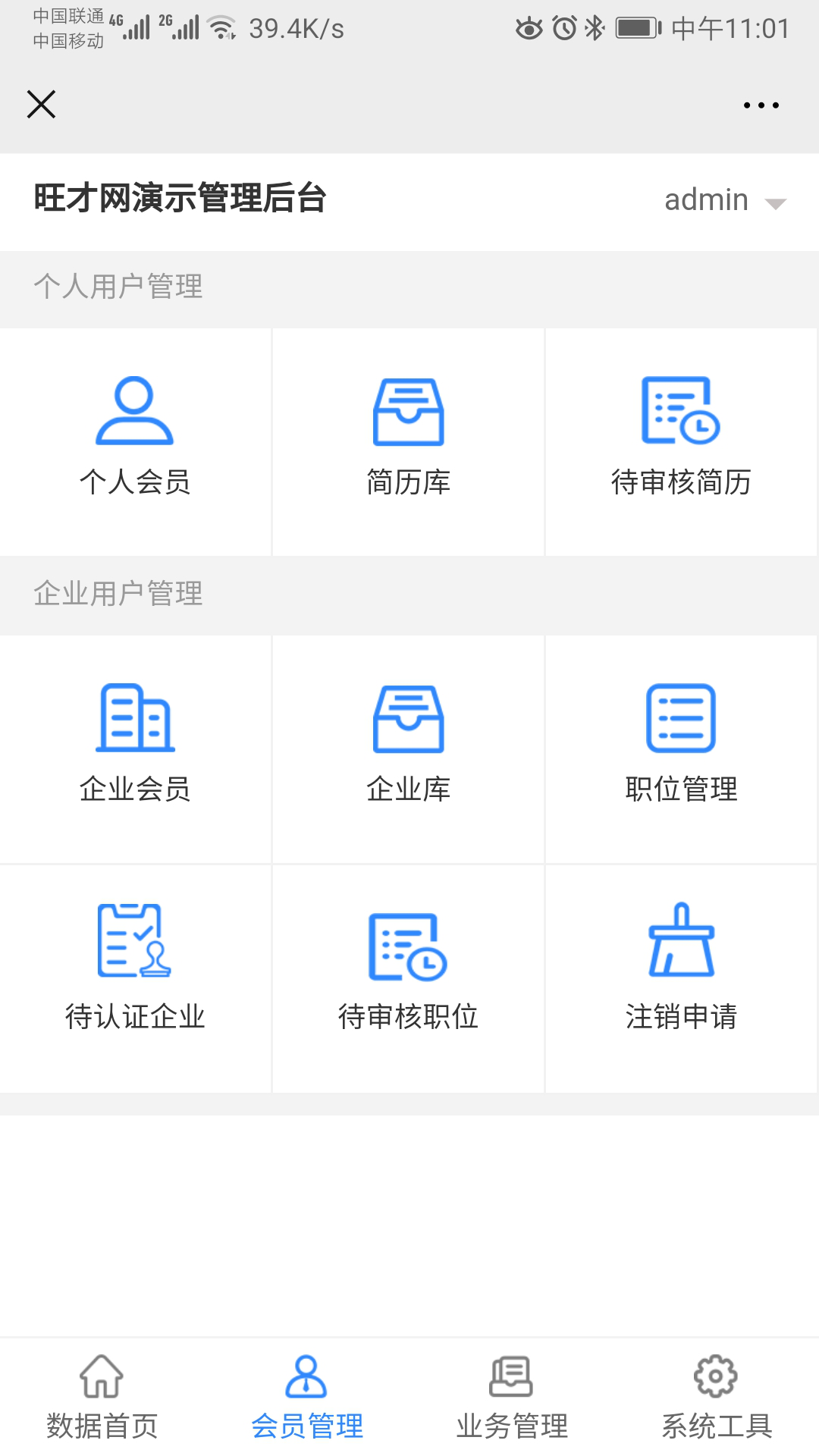This screenshot has width=819, height=1456.
Task: Open the 系统工具 tab
Action: (716, 1397)
